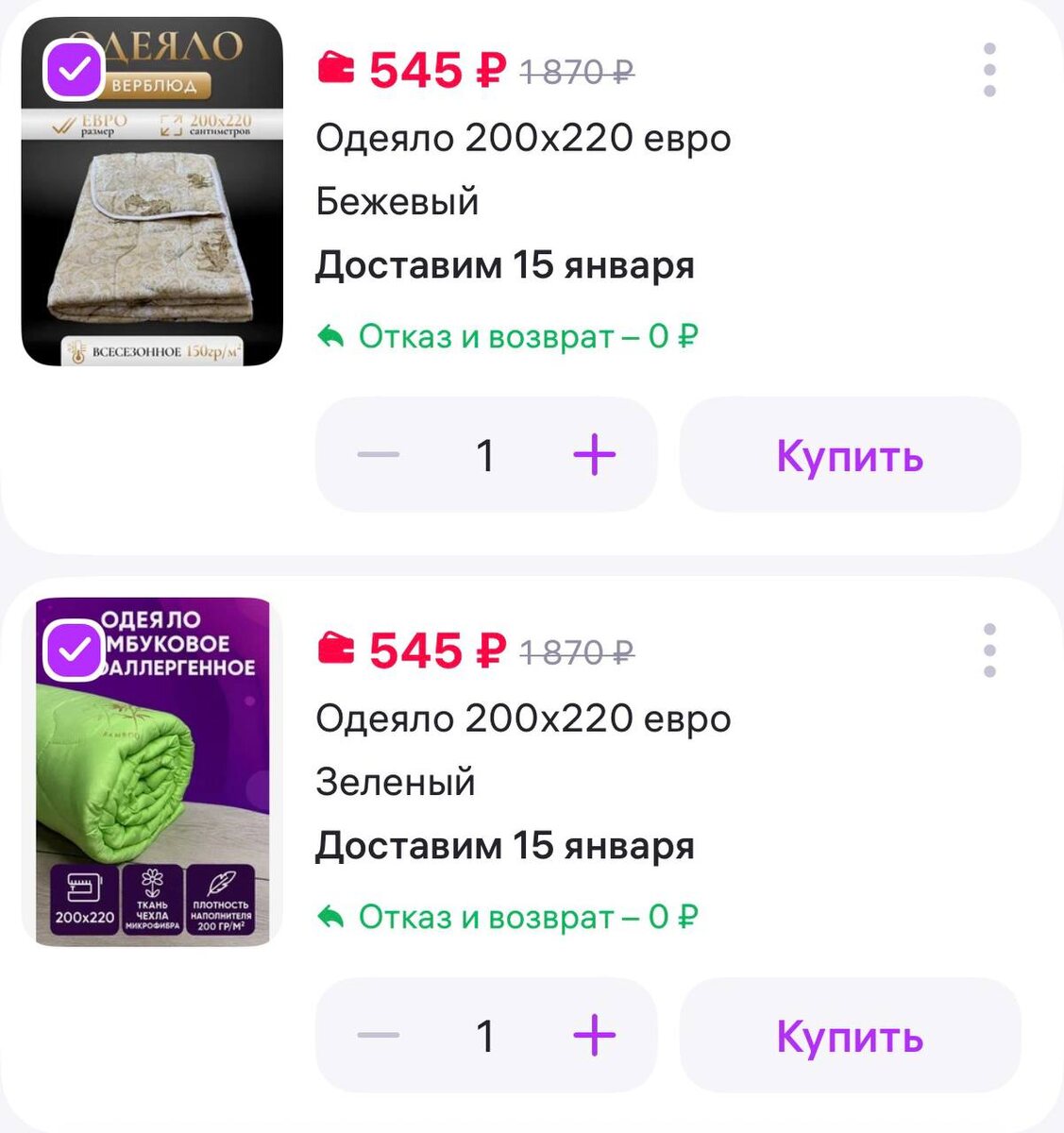
Task: Decrease quantity of the green blanket
Action: click(379, 1036)
